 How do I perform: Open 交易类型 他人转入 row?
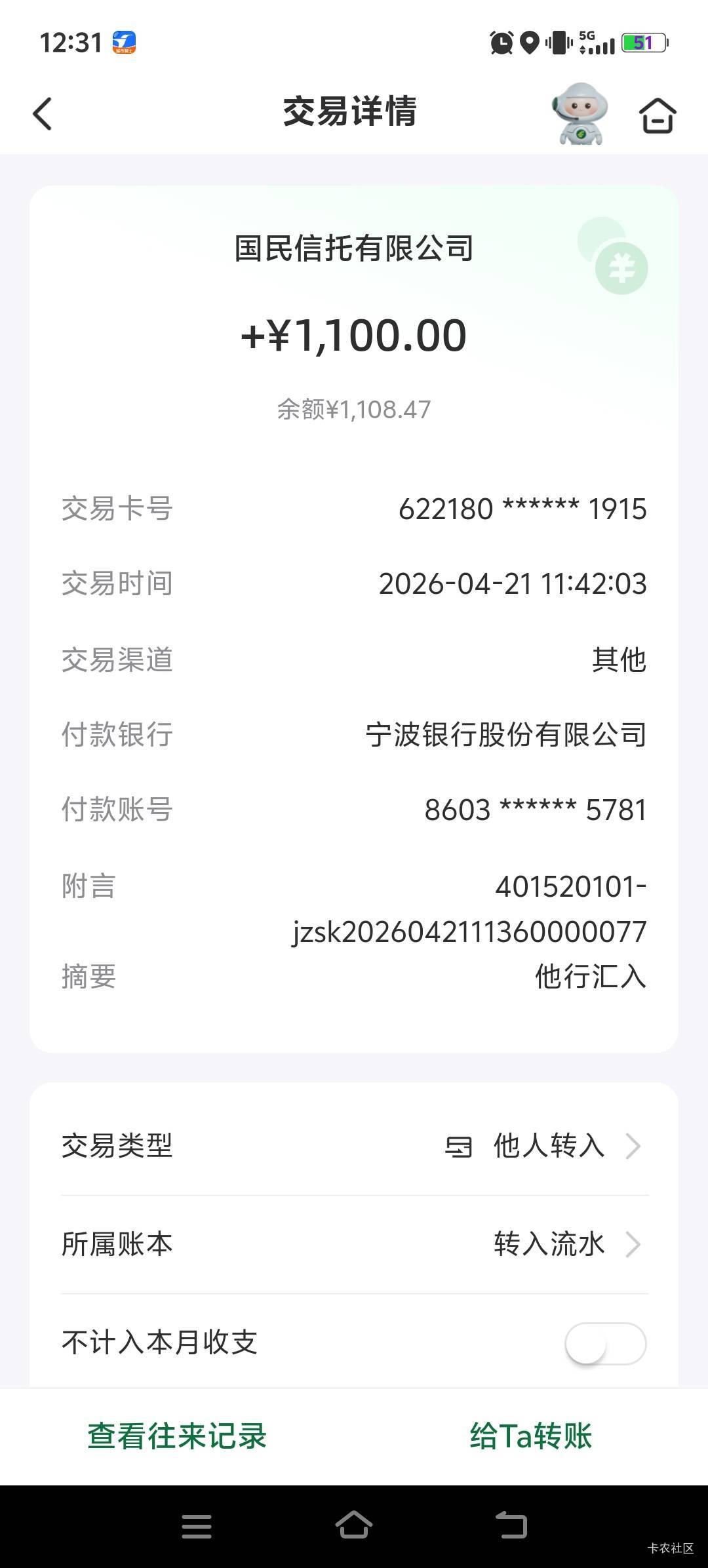coord(354,1146)
